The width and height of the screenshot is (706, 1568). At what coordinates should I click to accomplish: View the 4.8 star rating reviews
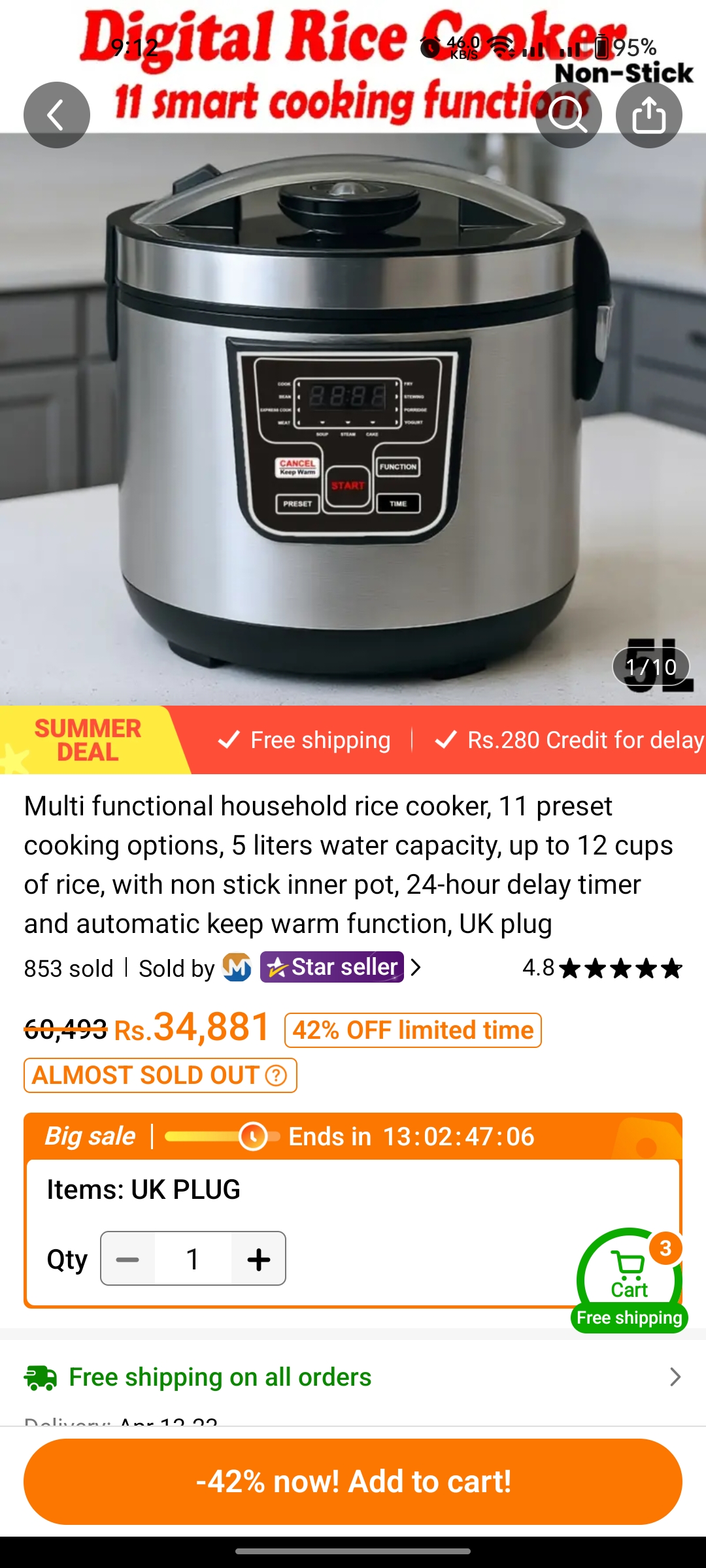point(602,968)
